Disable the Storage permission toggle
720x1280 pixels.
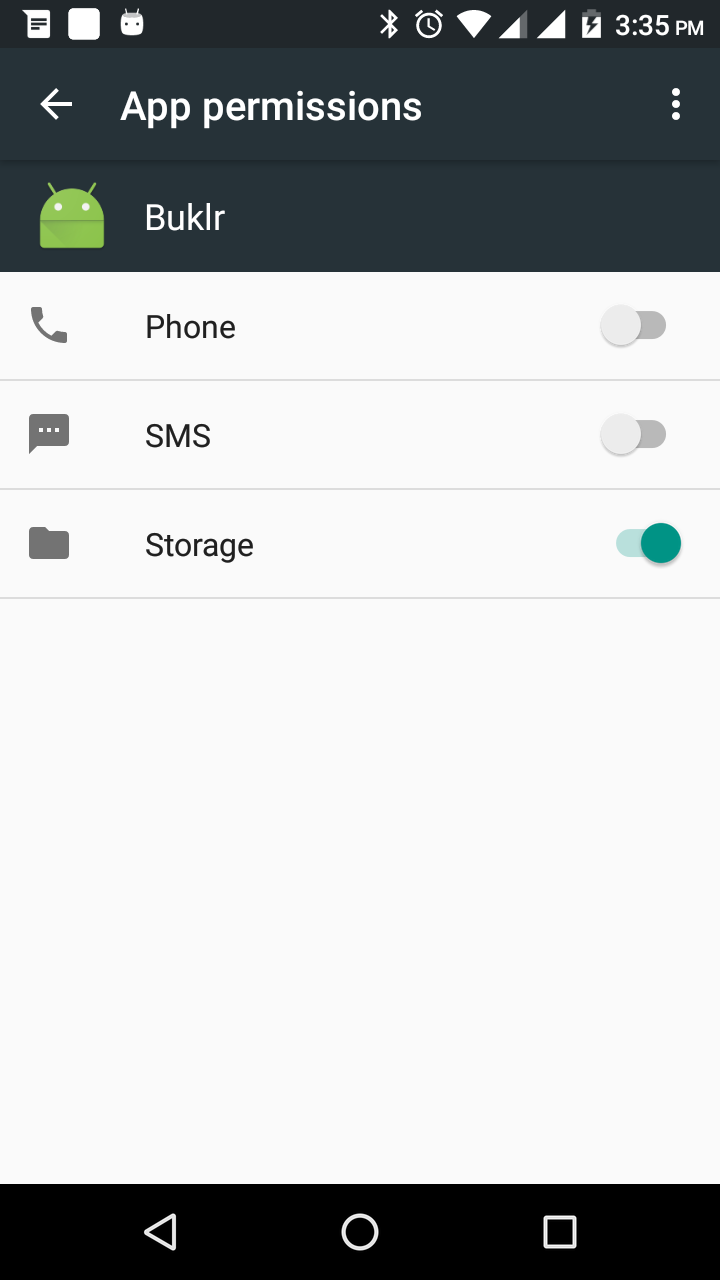click(x=648, y=543)
